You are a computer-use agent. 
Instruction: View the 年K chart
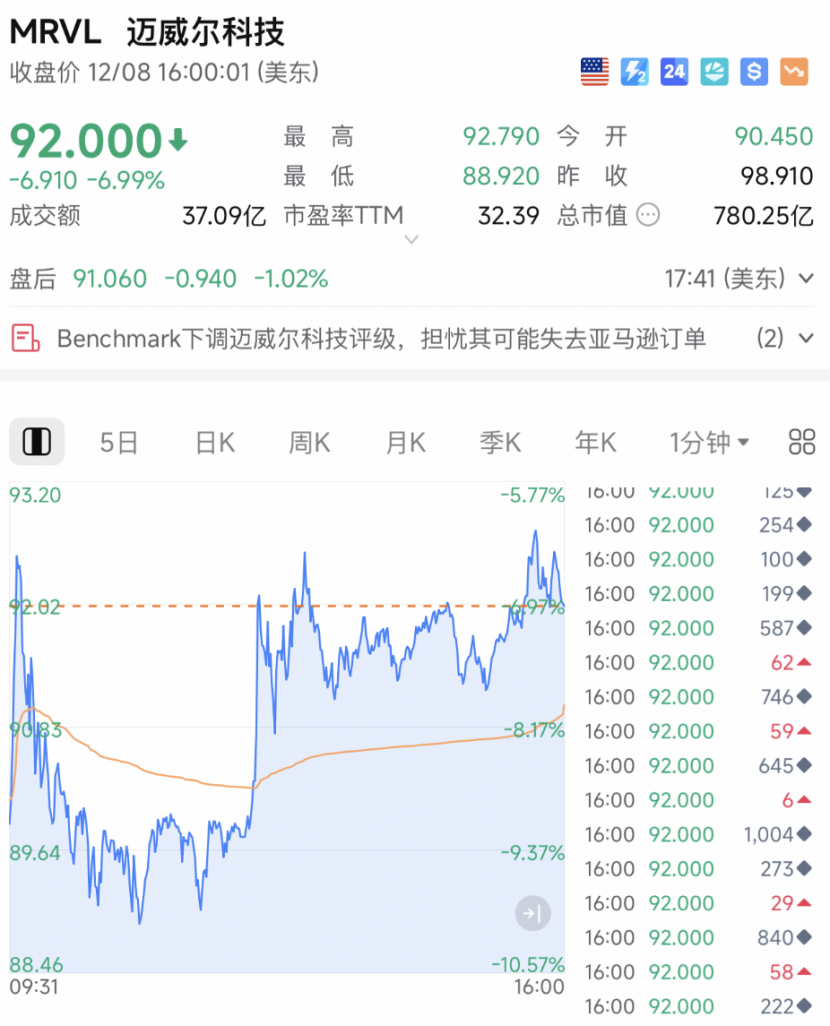tap(595, 442)
